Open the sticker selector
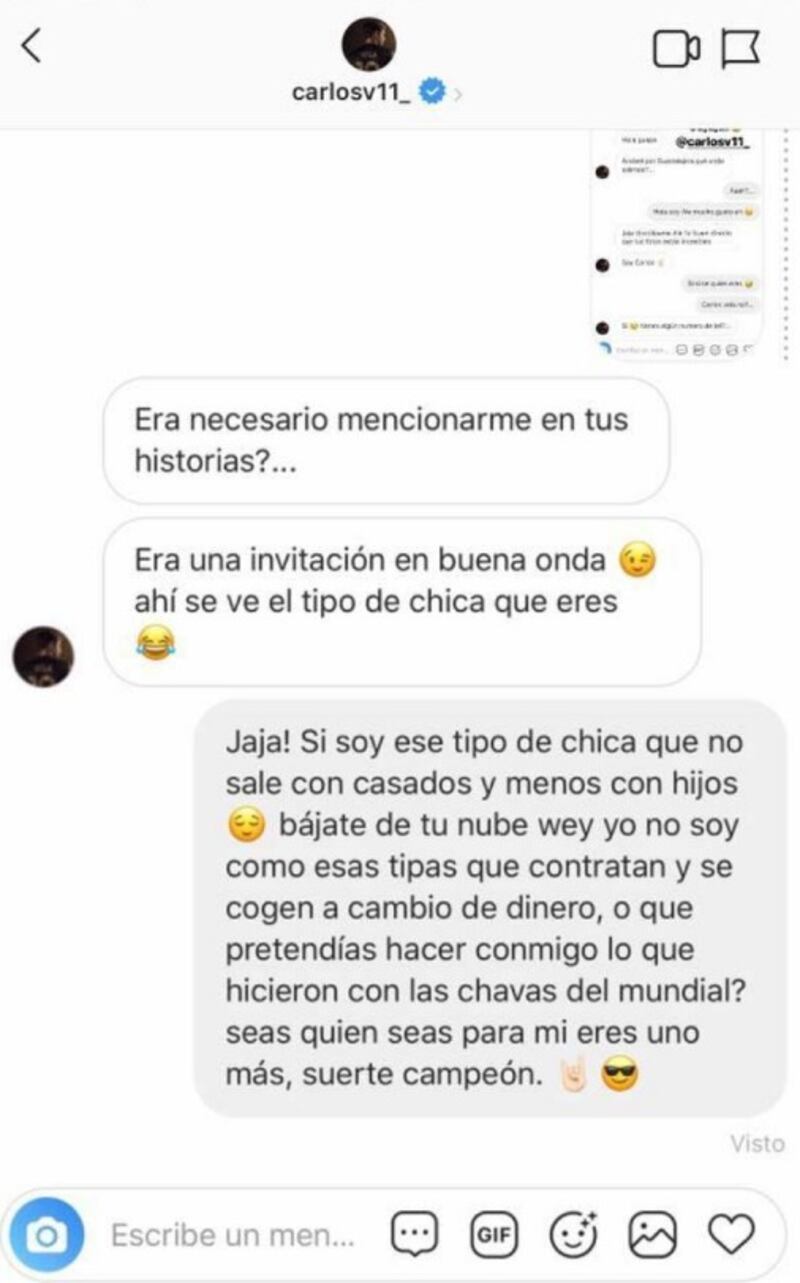Screen dimensions: 800x1283 pyautogui.click(x=574, y=1235)
